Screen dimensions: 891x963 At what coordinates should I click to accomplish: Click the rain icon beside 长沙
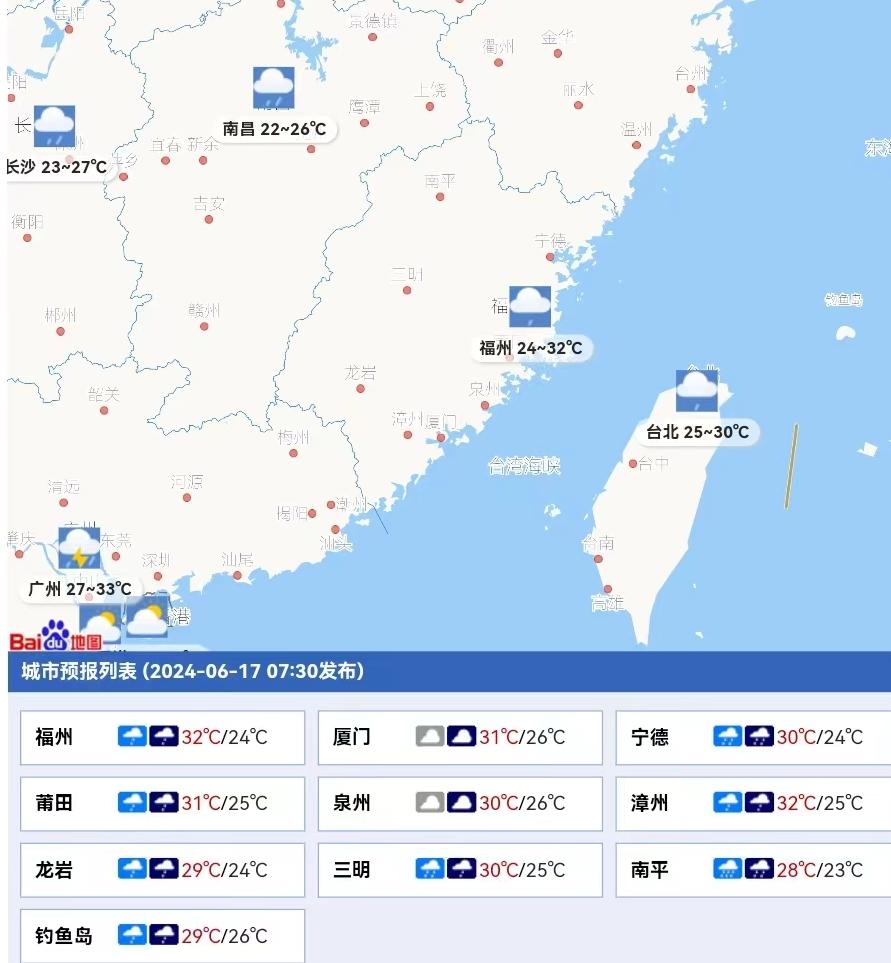click(x=57, y=127)
